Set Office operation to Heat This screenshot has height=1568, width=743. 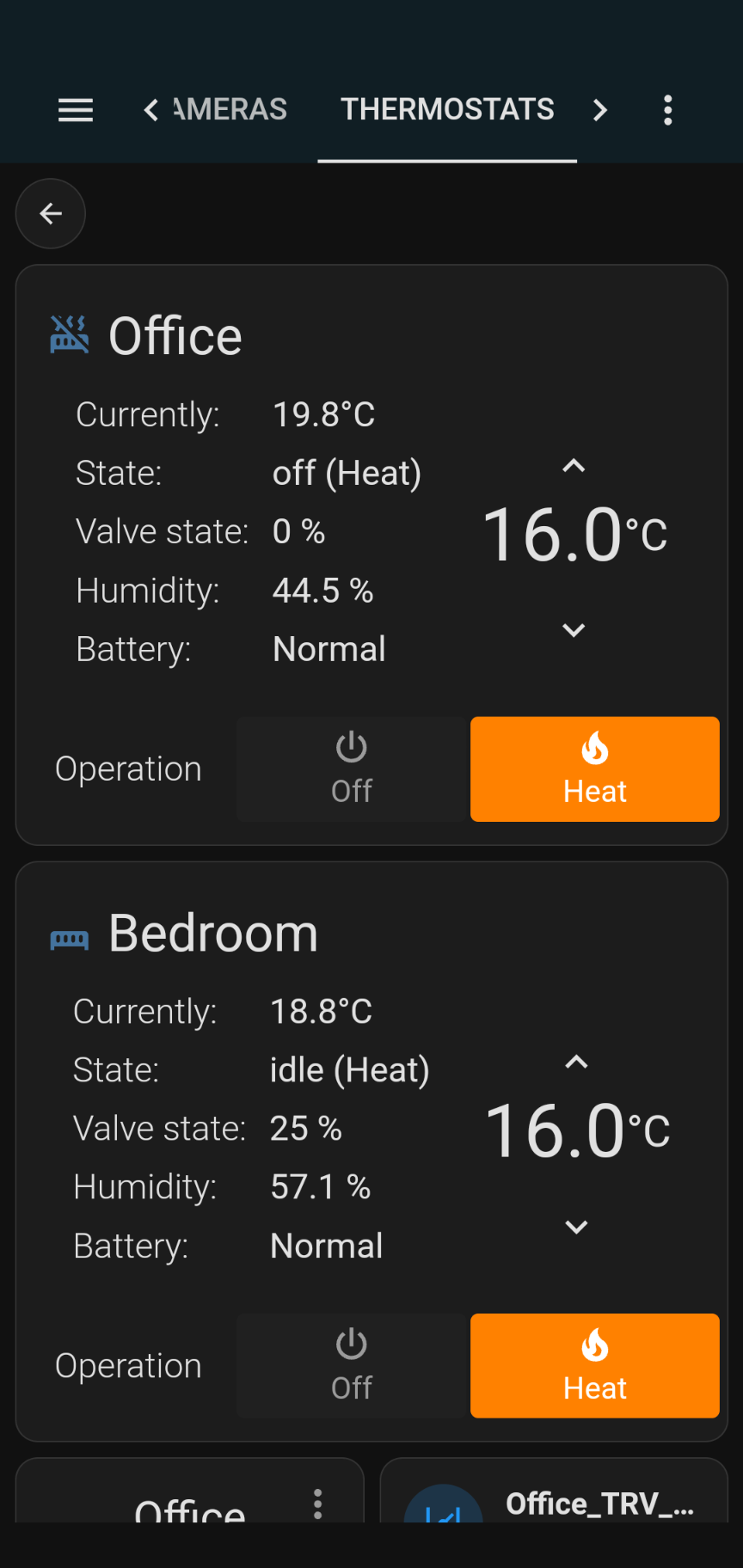(594, 769)
